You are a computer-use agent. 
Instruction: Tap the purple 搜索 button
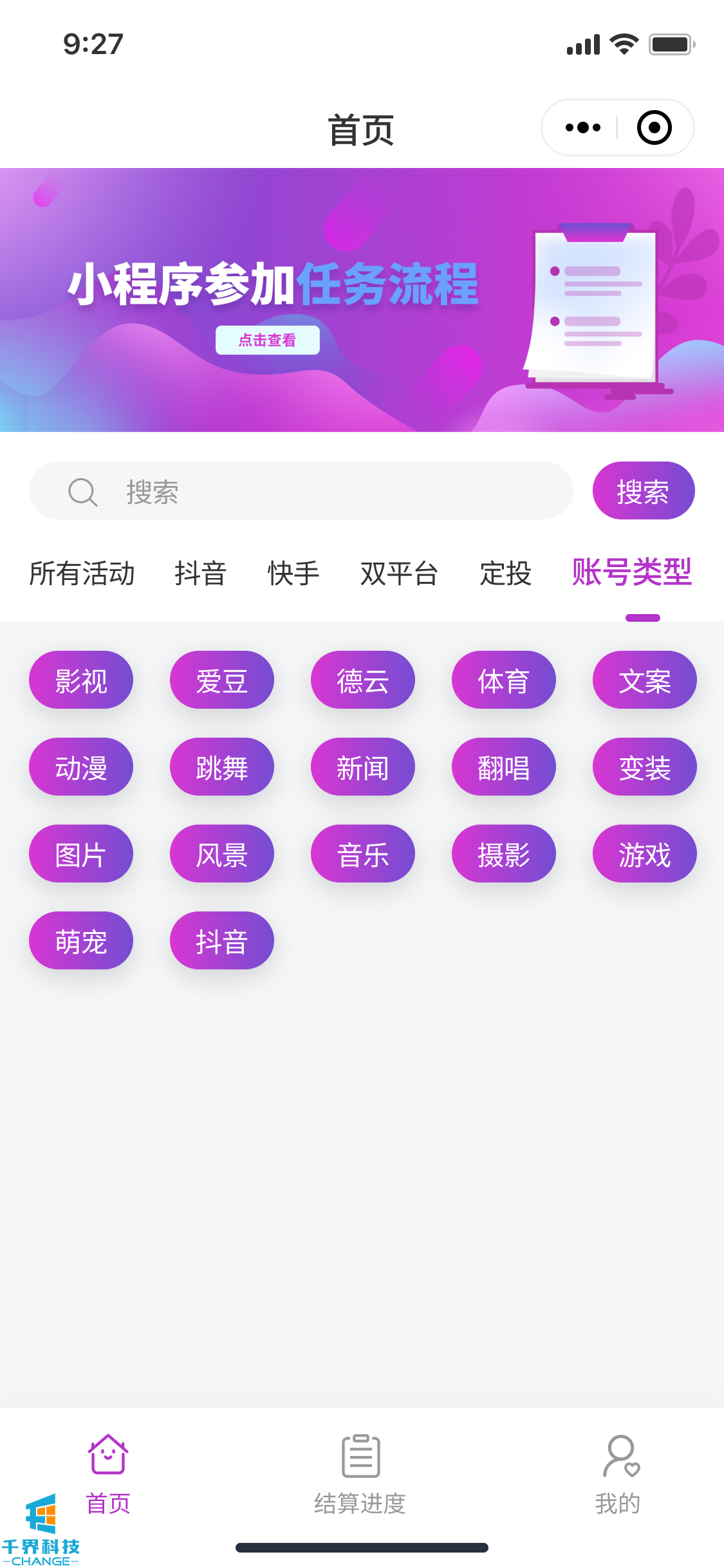[x=643, y=491]
